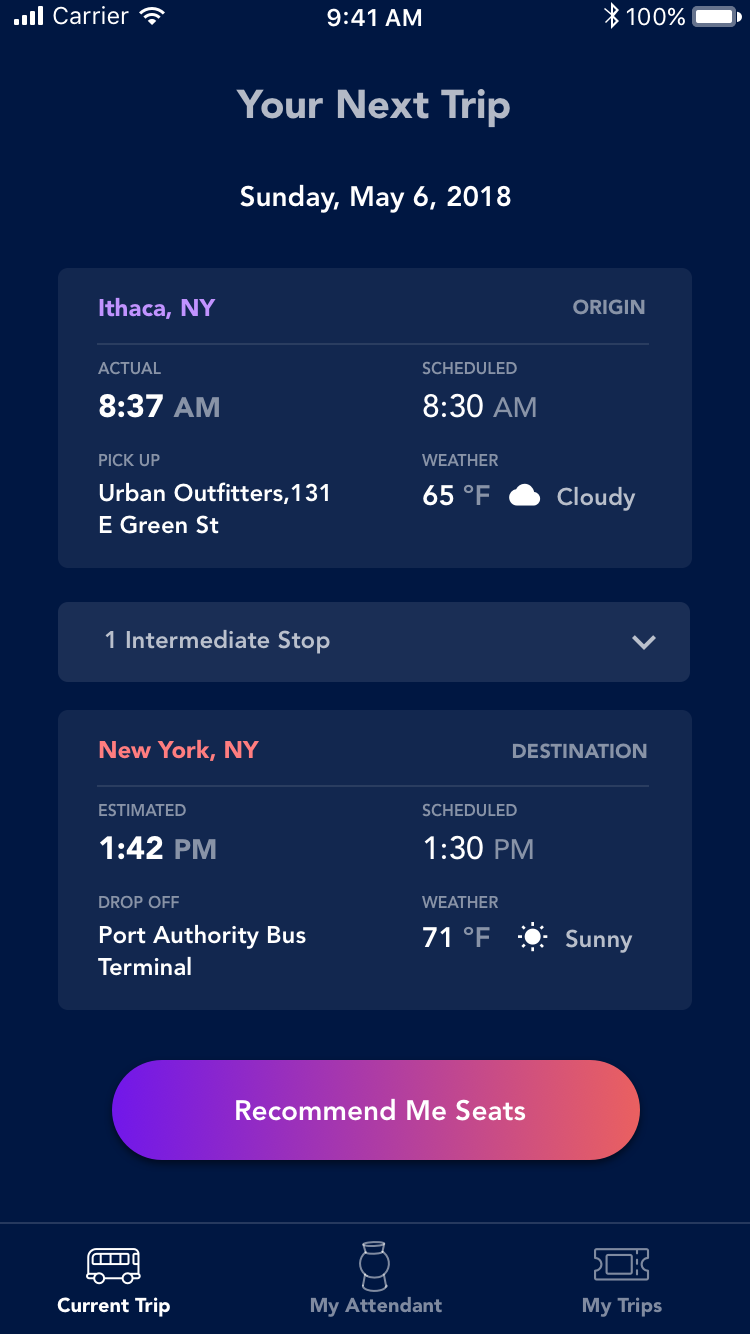The image size is (750, 1334).
Task: Tap the Recommend Me Seats button
Action: click(376, 1110)
